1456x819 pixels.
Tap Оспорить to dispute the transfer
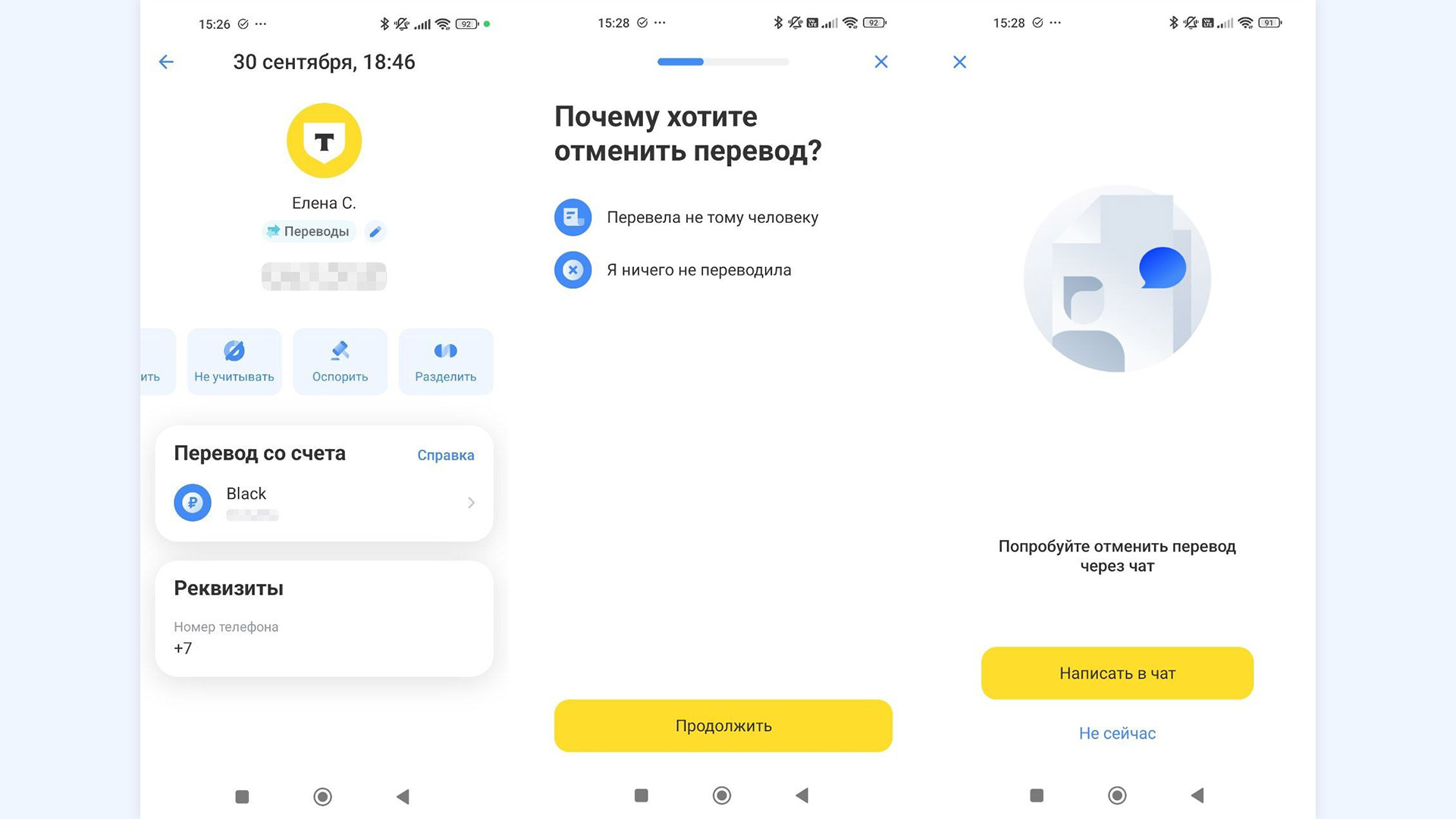340,362
